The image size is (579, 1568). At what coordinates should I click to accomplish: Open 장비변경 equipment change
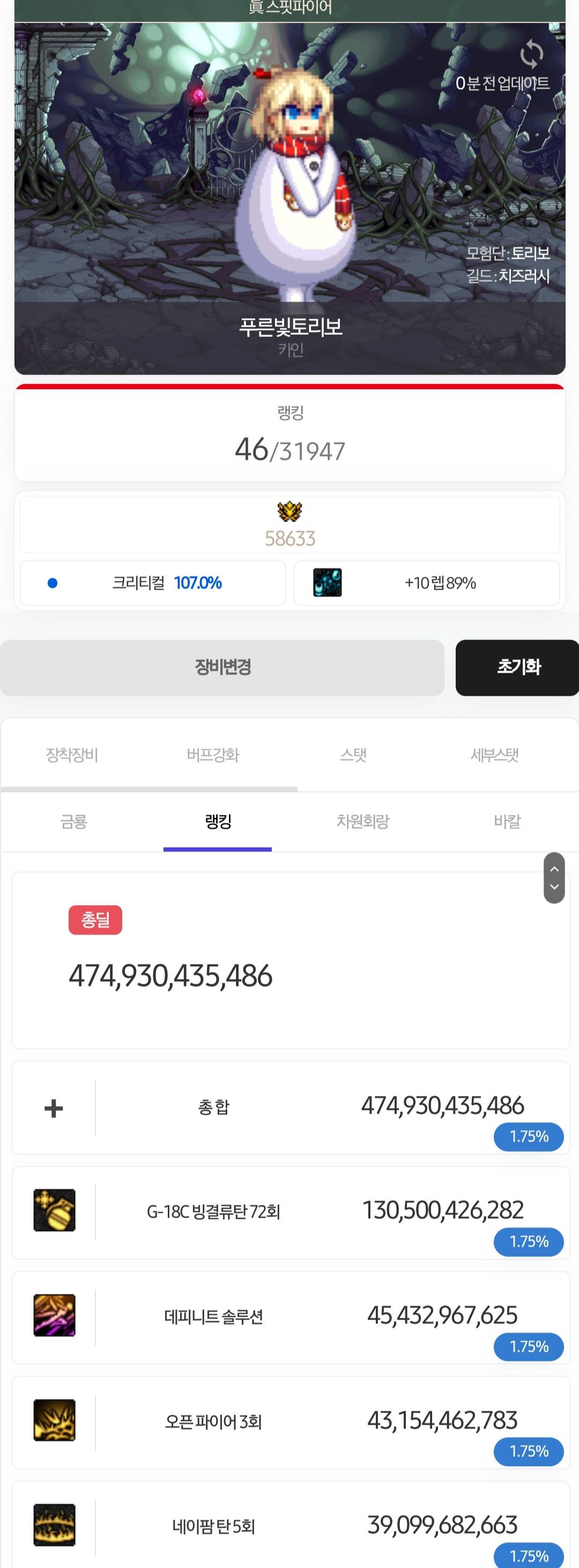(x=222, y=667)
